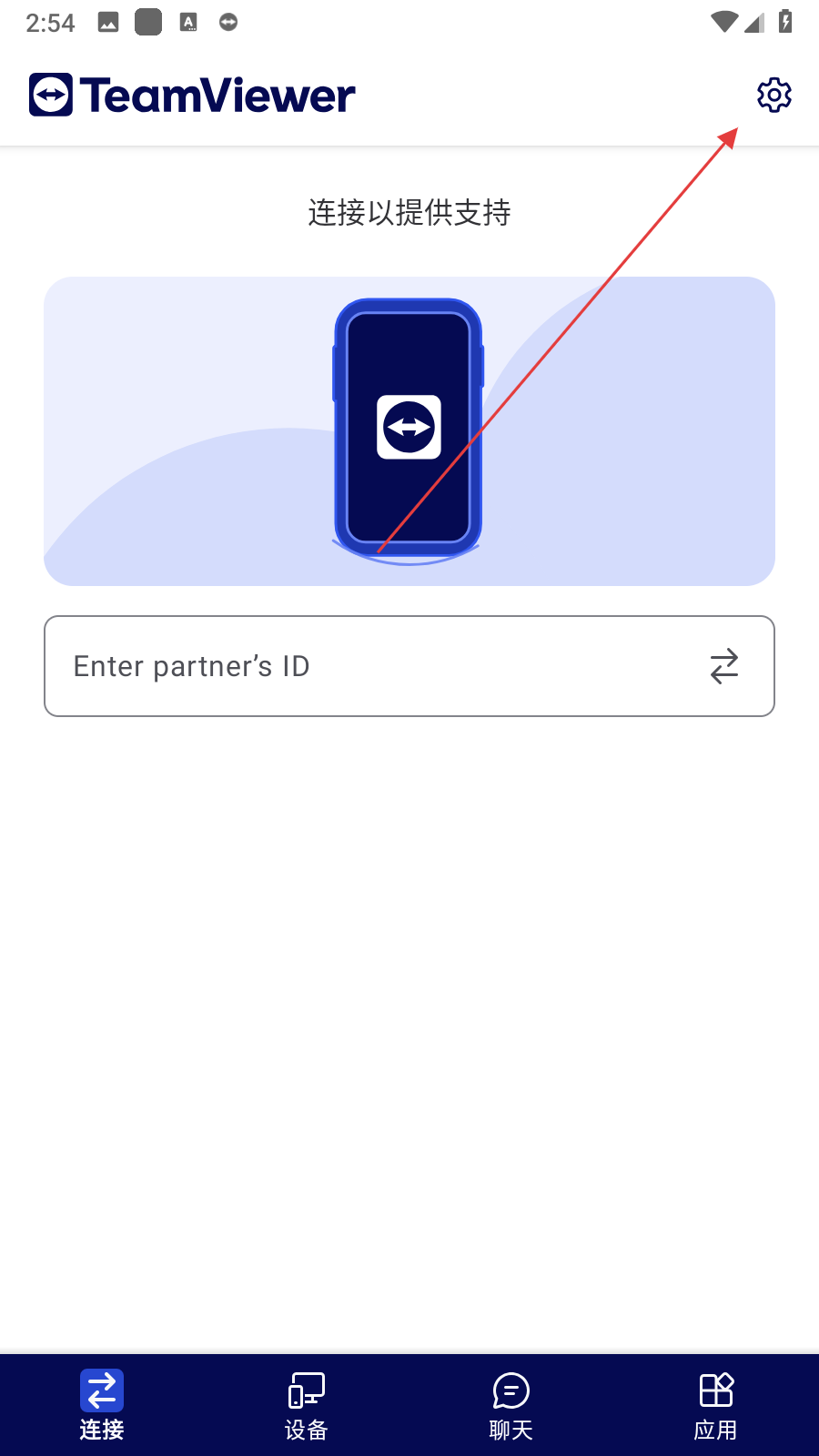Select the 应用 tab
The height and width of the screenshot is (1456, 819).
[716, 1405]
